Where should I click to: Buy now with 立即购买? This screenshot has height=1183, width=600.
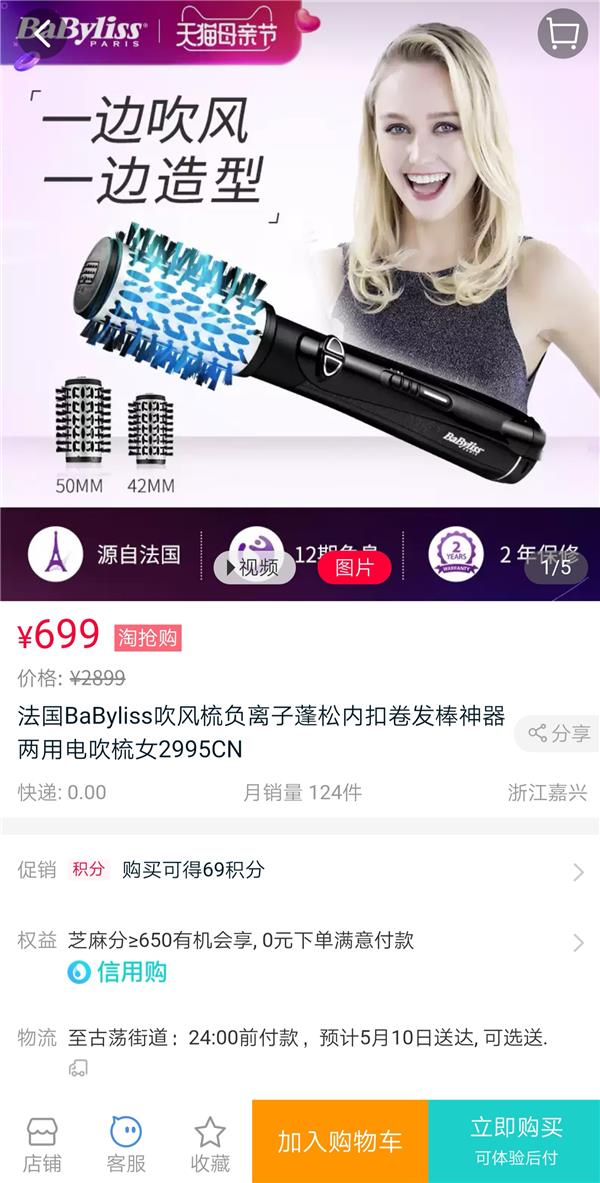click(x=515, y=1141)
